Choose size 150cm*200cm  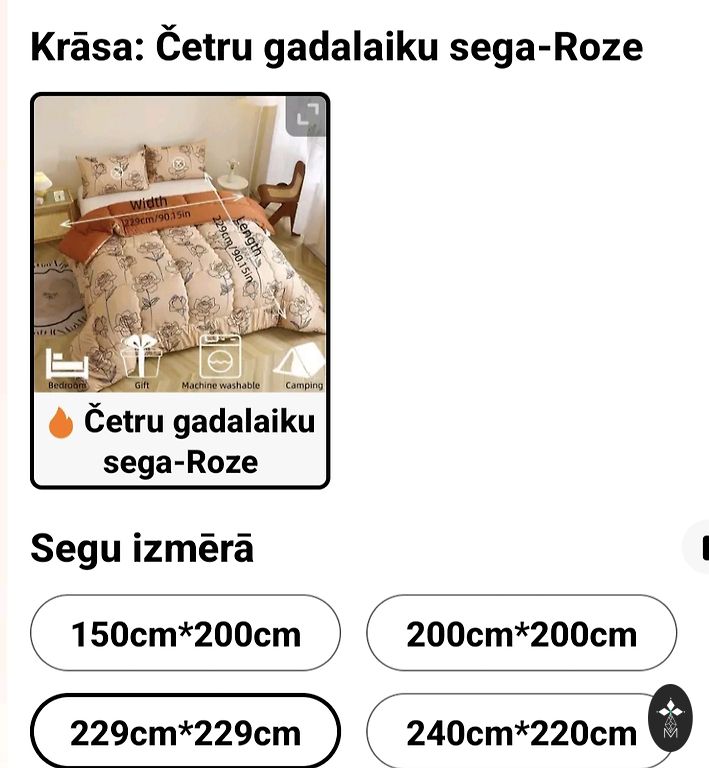pos(186,634)
